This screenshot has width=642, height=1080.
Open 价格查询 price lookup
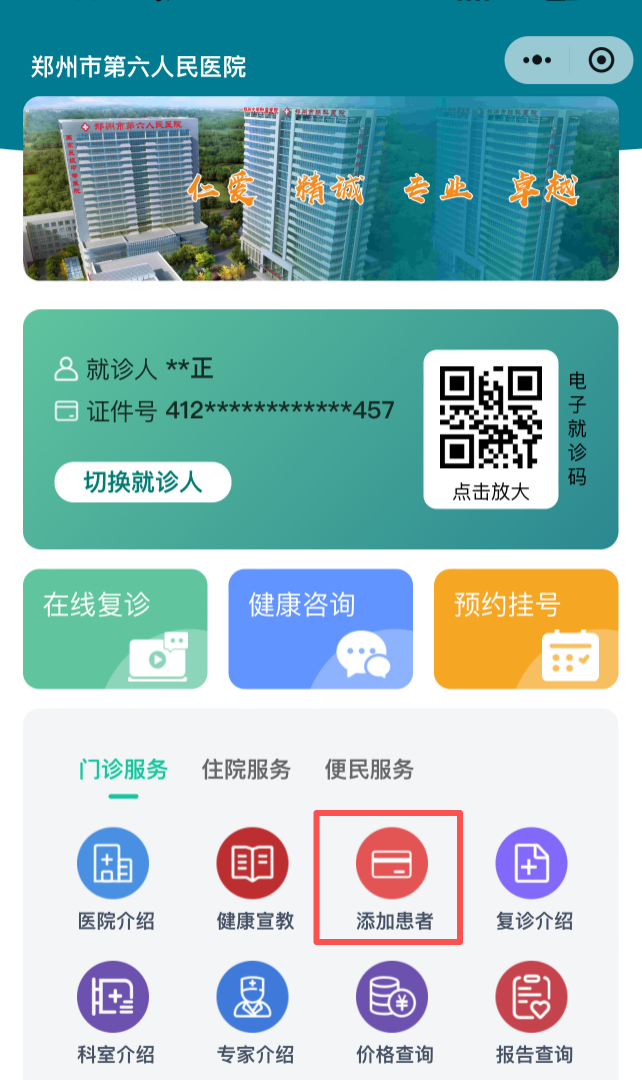(x=392, y=1012)
